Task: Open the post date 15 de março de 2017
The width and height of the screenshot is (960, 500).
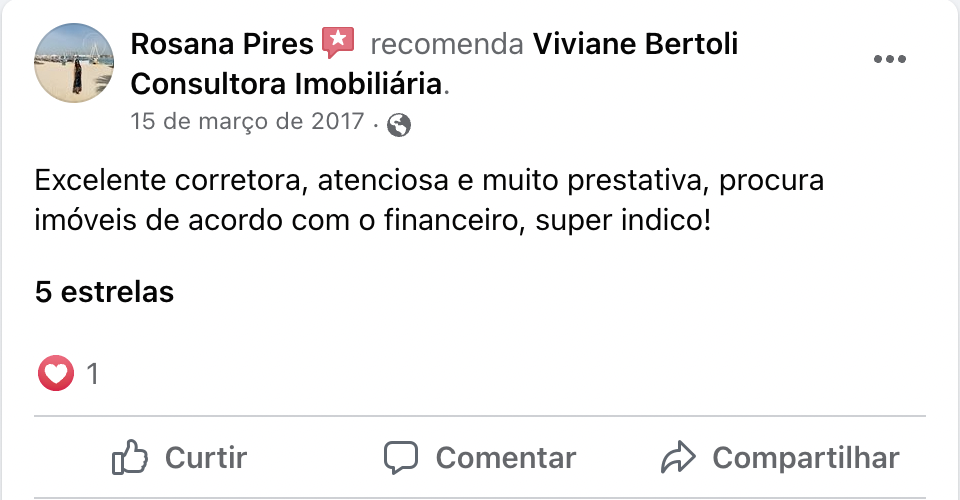Action: [247, 122]
